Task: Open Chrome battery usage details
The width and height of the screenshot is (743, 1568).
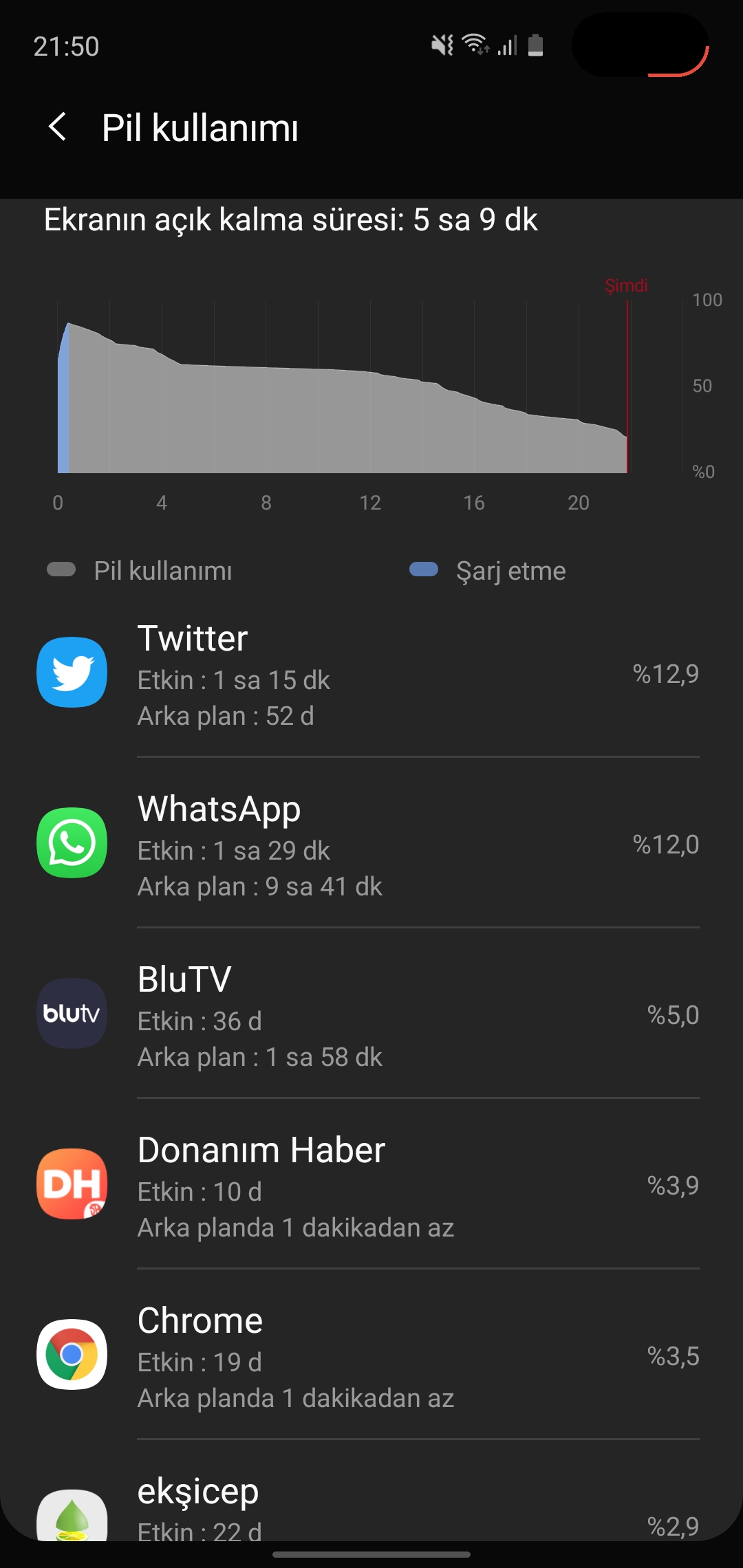Action: point(371,1356)
